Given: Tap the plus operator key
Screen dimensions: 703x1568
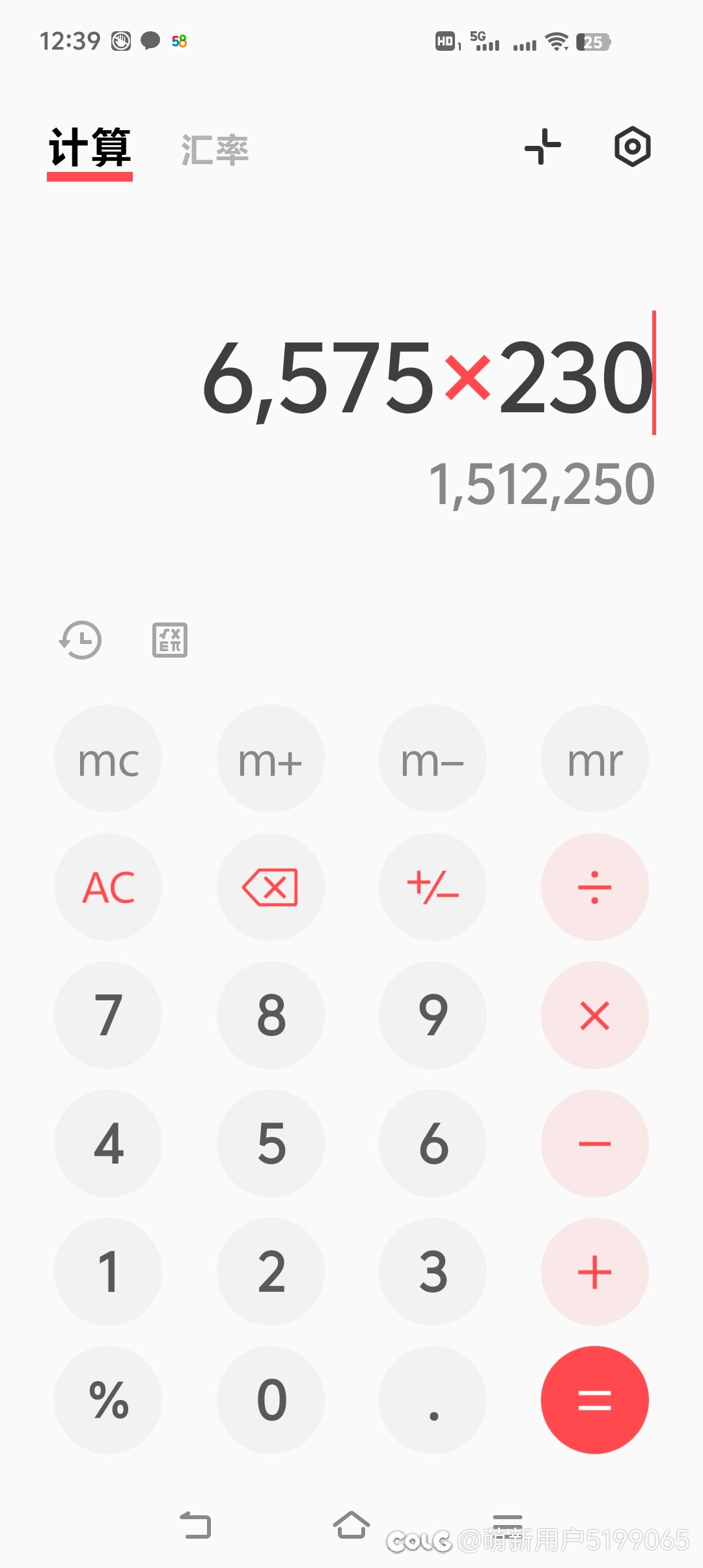Looking at the screenshot, I should (x=595, y=1272).
